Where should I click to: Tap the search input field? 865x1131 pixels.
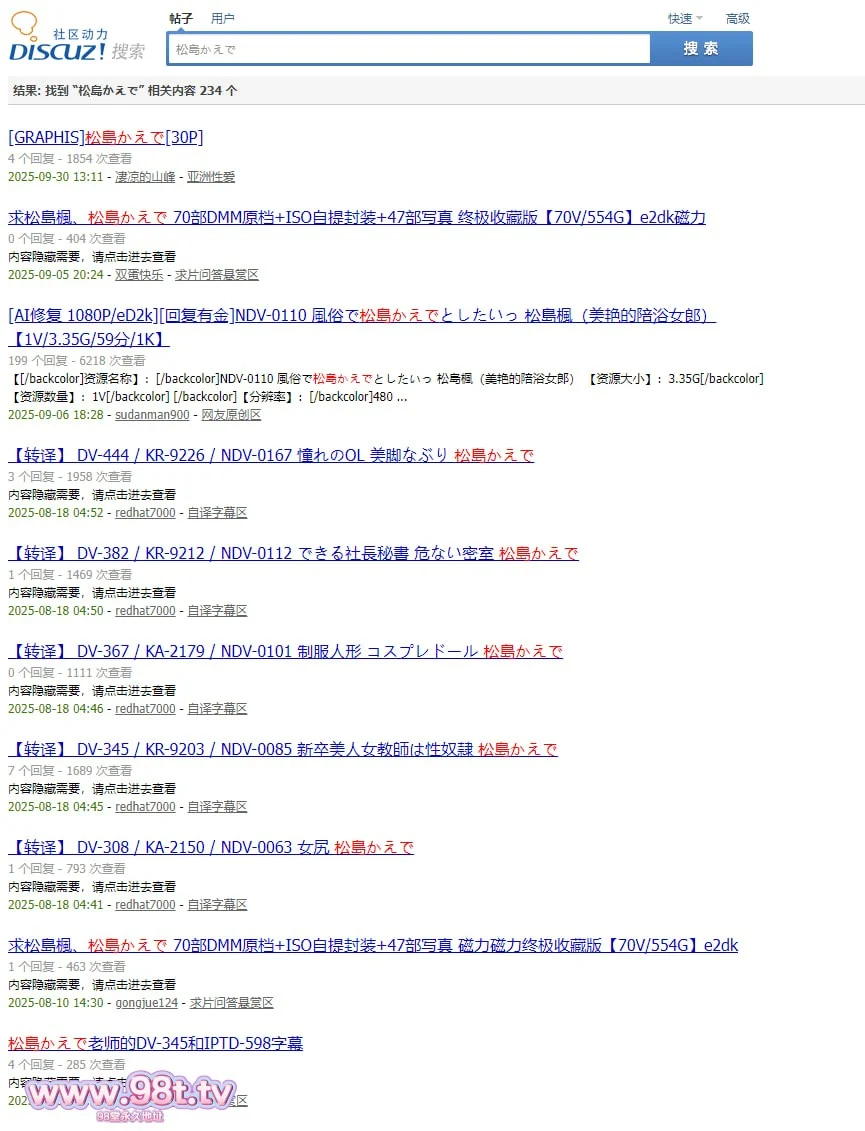(410, 48)
